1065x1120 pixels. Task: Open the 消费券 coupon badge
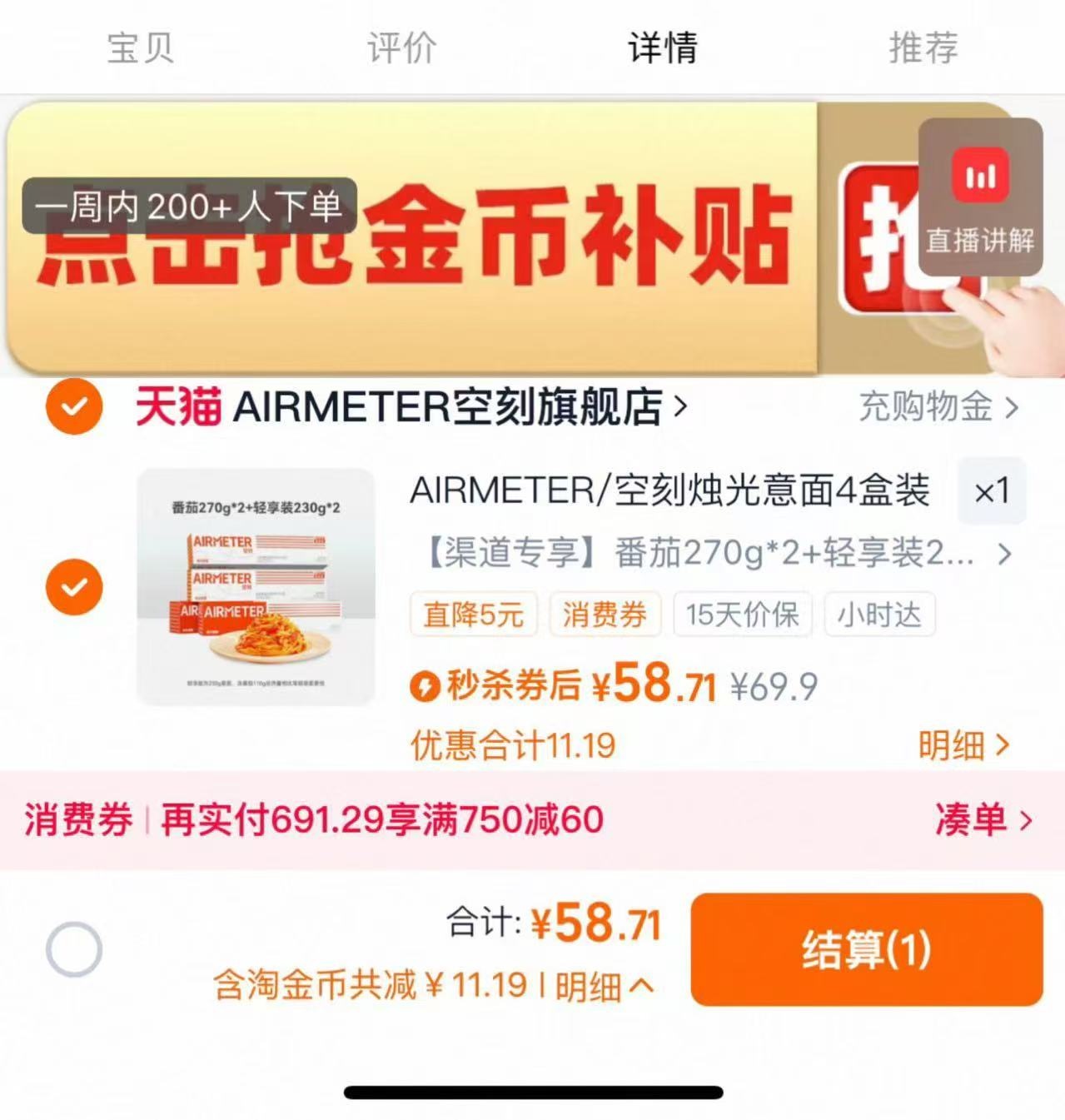point(605,615)
